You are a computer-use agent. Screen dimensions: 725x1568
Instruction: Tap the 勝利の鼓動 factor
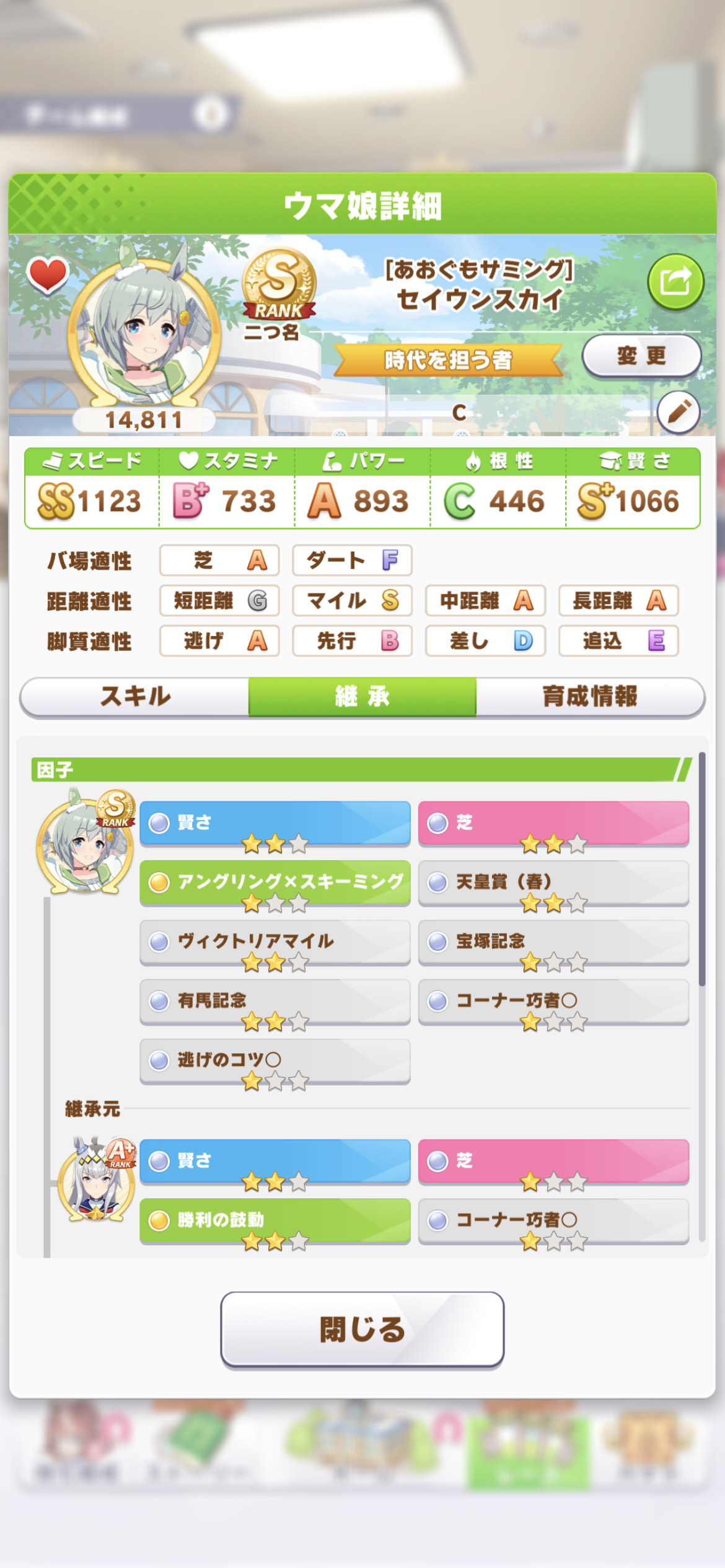coord(275,1221)
